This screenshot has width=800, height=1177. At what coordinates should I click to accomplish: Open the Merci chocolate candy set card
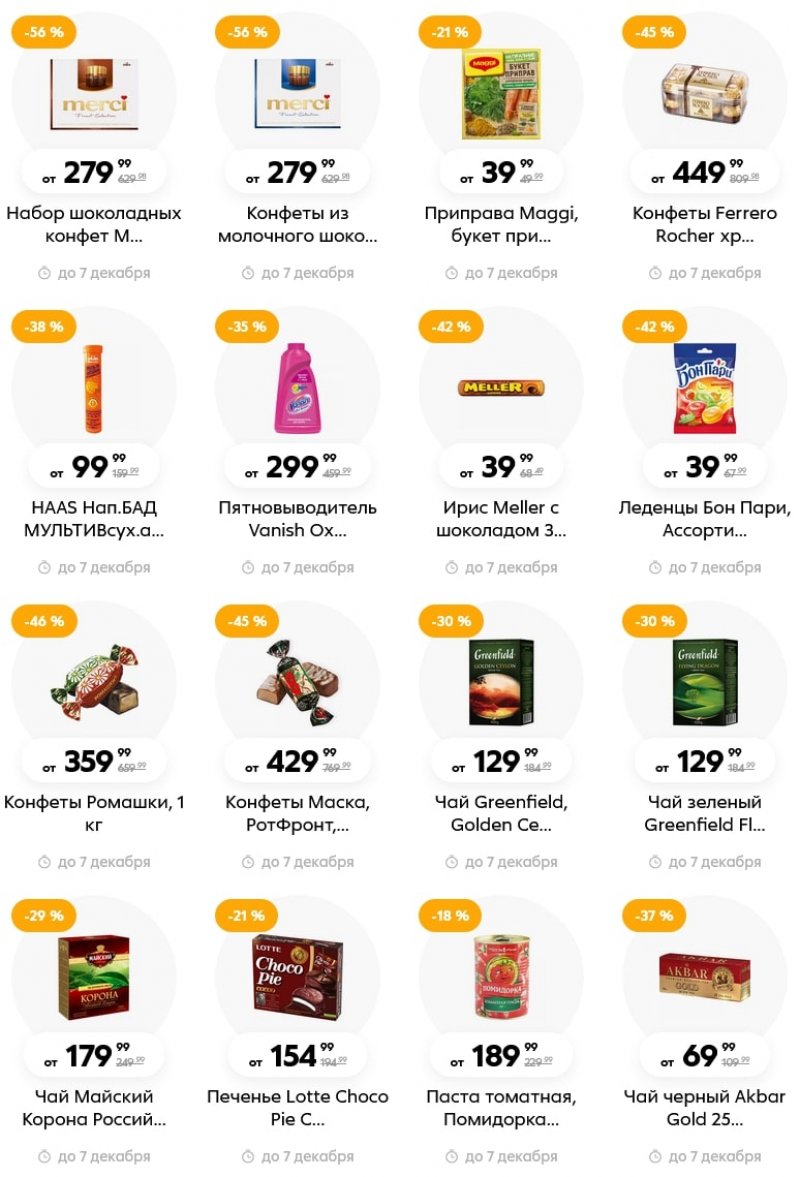(x=94, y=95)
